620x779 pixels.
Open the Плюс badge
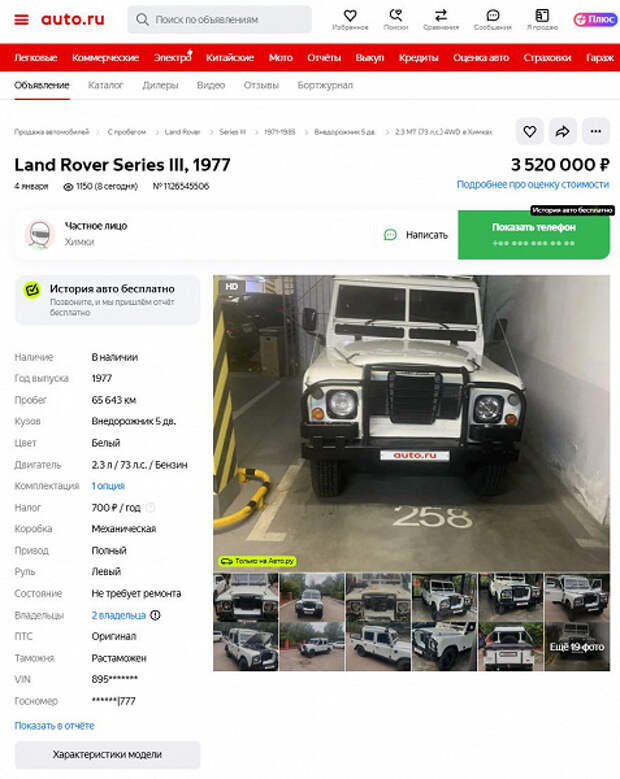(594, 19)
